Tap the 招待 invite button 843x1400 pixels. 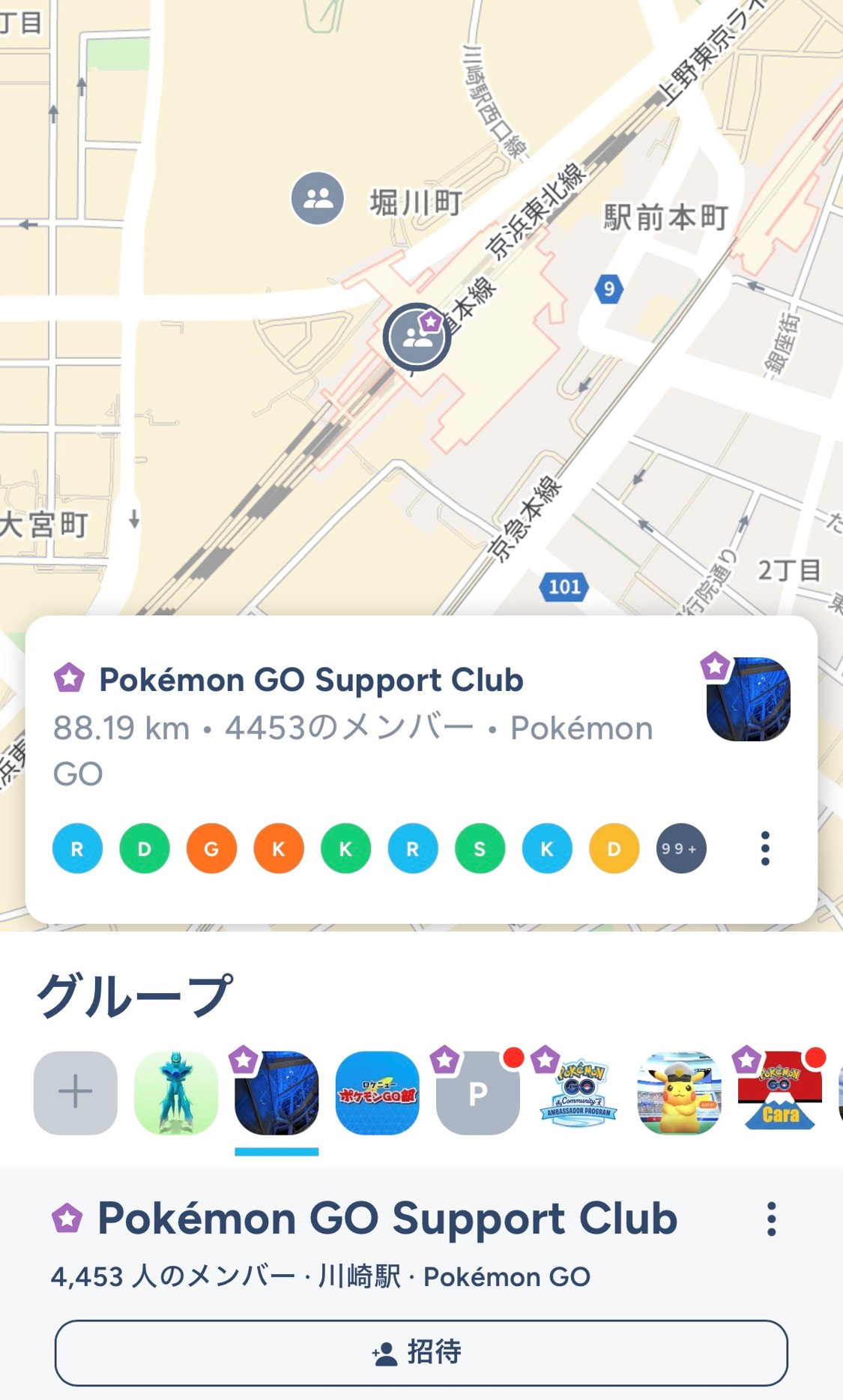(420, 1352)
